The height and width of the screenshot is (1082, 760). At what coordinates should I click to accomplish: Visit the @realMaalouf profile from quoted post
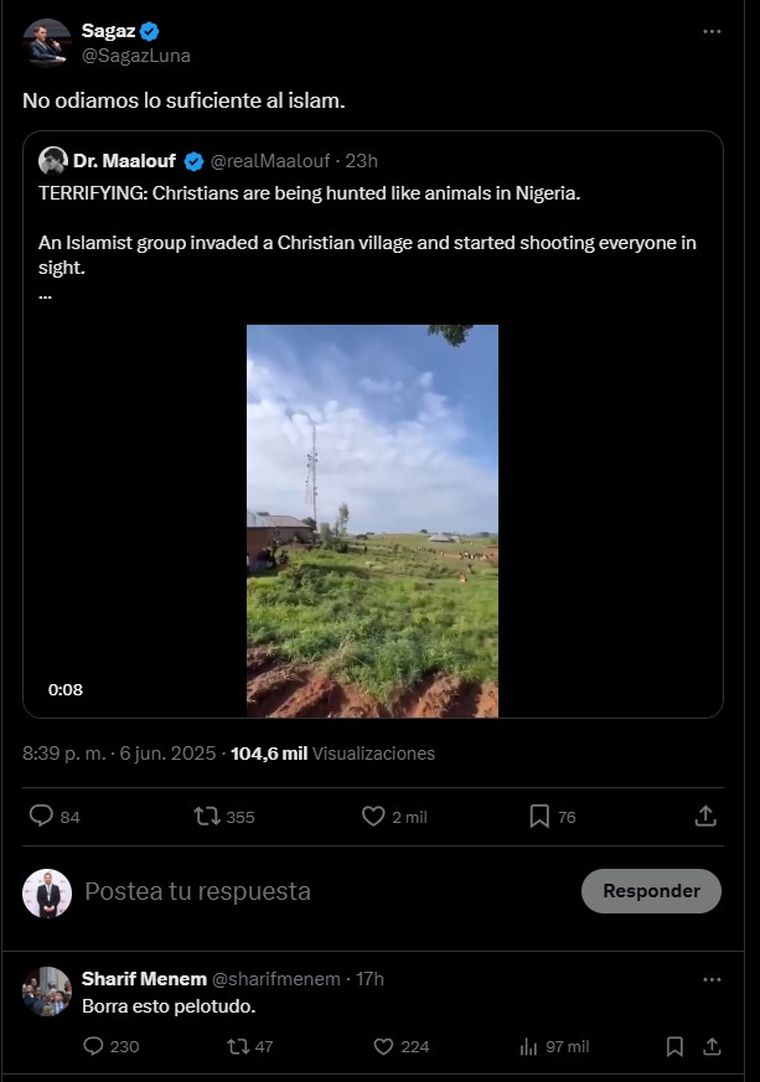(x=270, y=161)
